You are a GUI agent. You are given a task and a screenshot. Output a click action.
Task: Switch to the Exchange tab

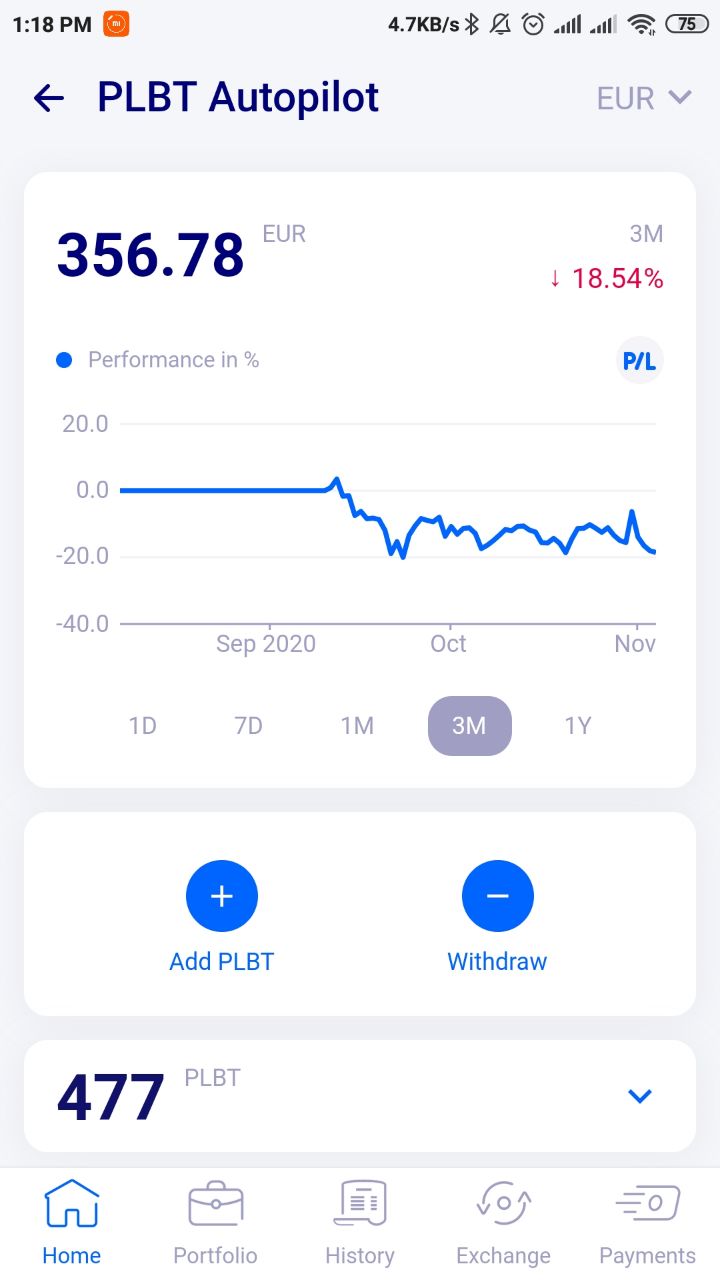pyautogui.click(x=504, y=1222)
